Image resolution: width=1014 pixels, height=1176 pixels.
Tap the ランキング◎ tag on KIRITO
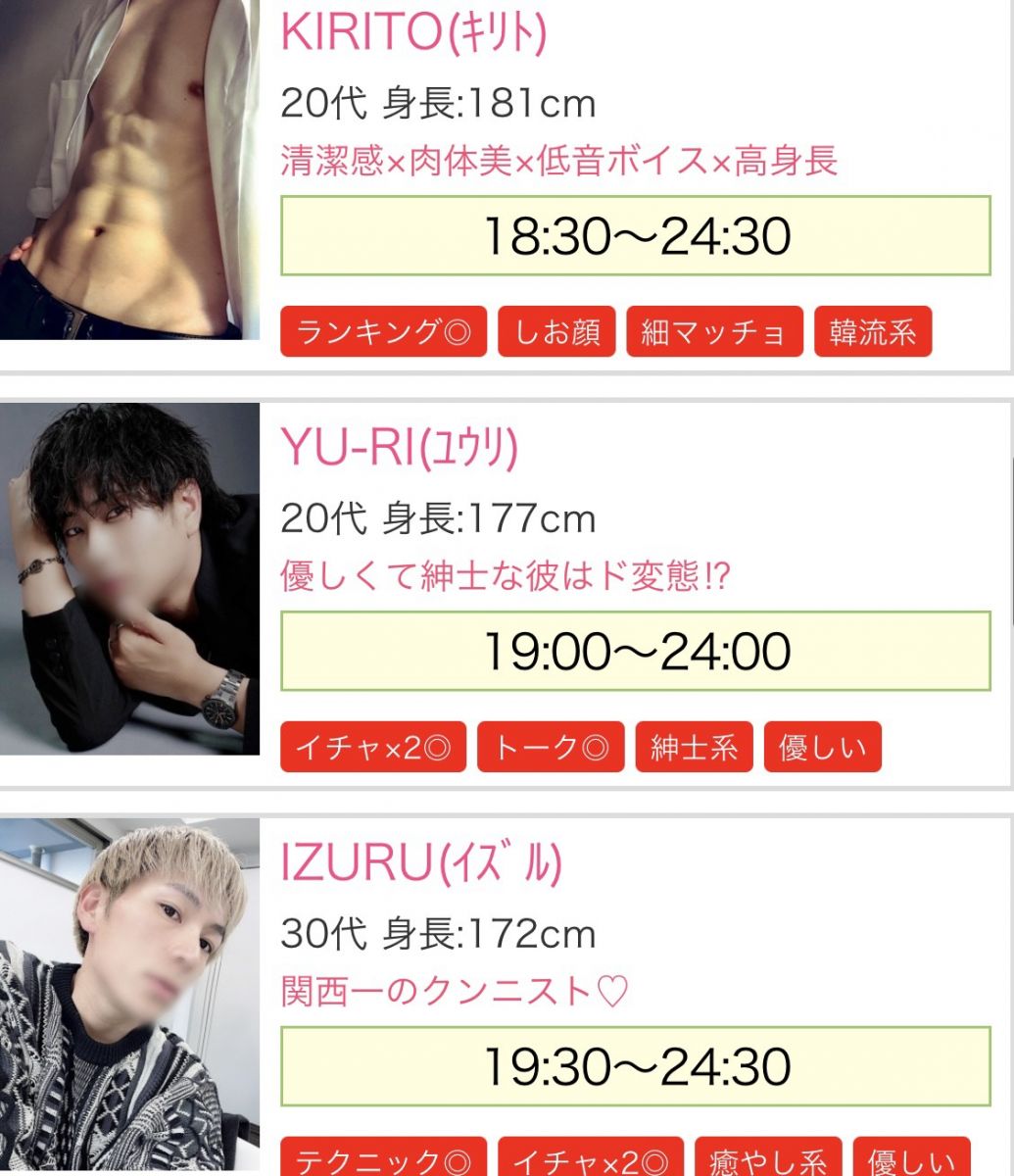point(383,332)
